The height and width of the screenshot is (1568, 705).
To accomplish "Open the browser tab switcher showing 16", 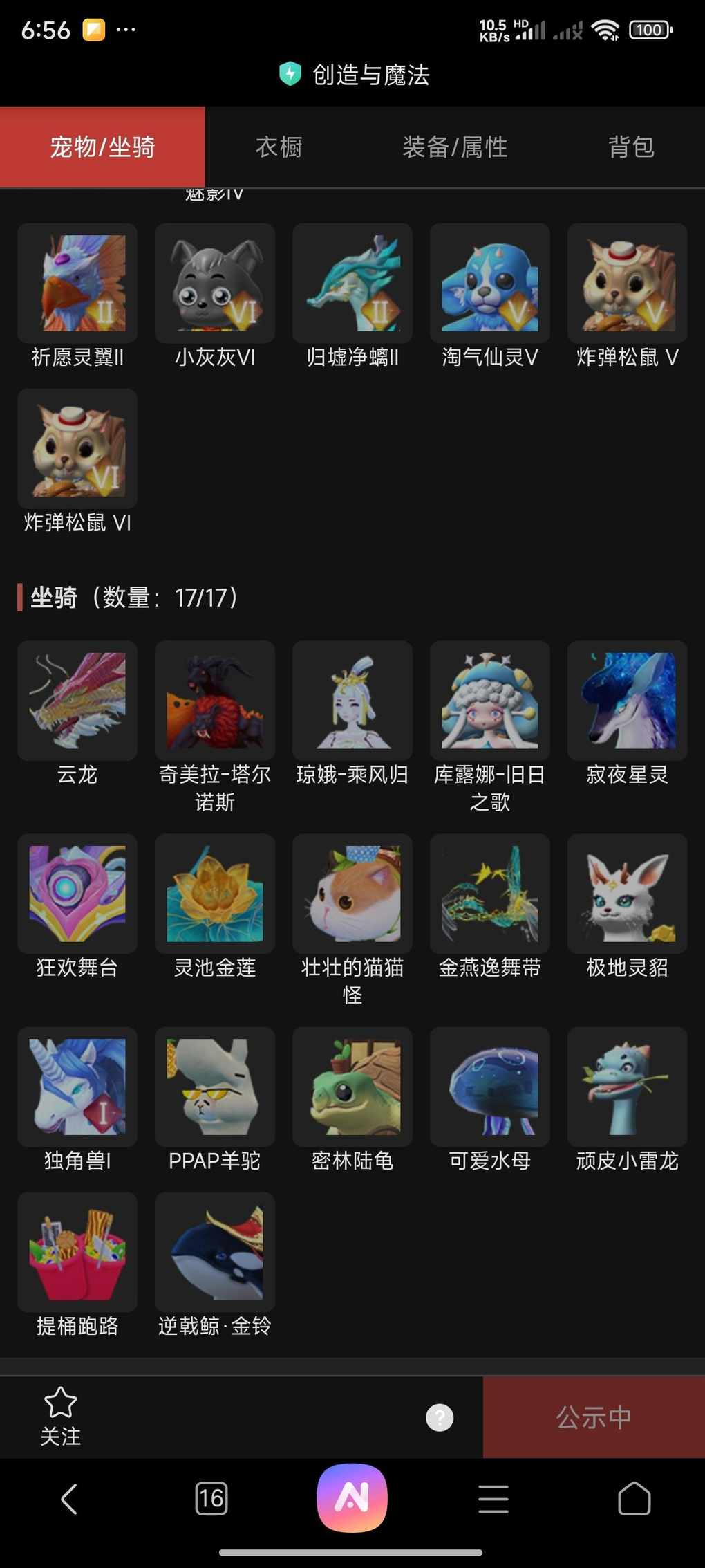I will point(211,1499).
